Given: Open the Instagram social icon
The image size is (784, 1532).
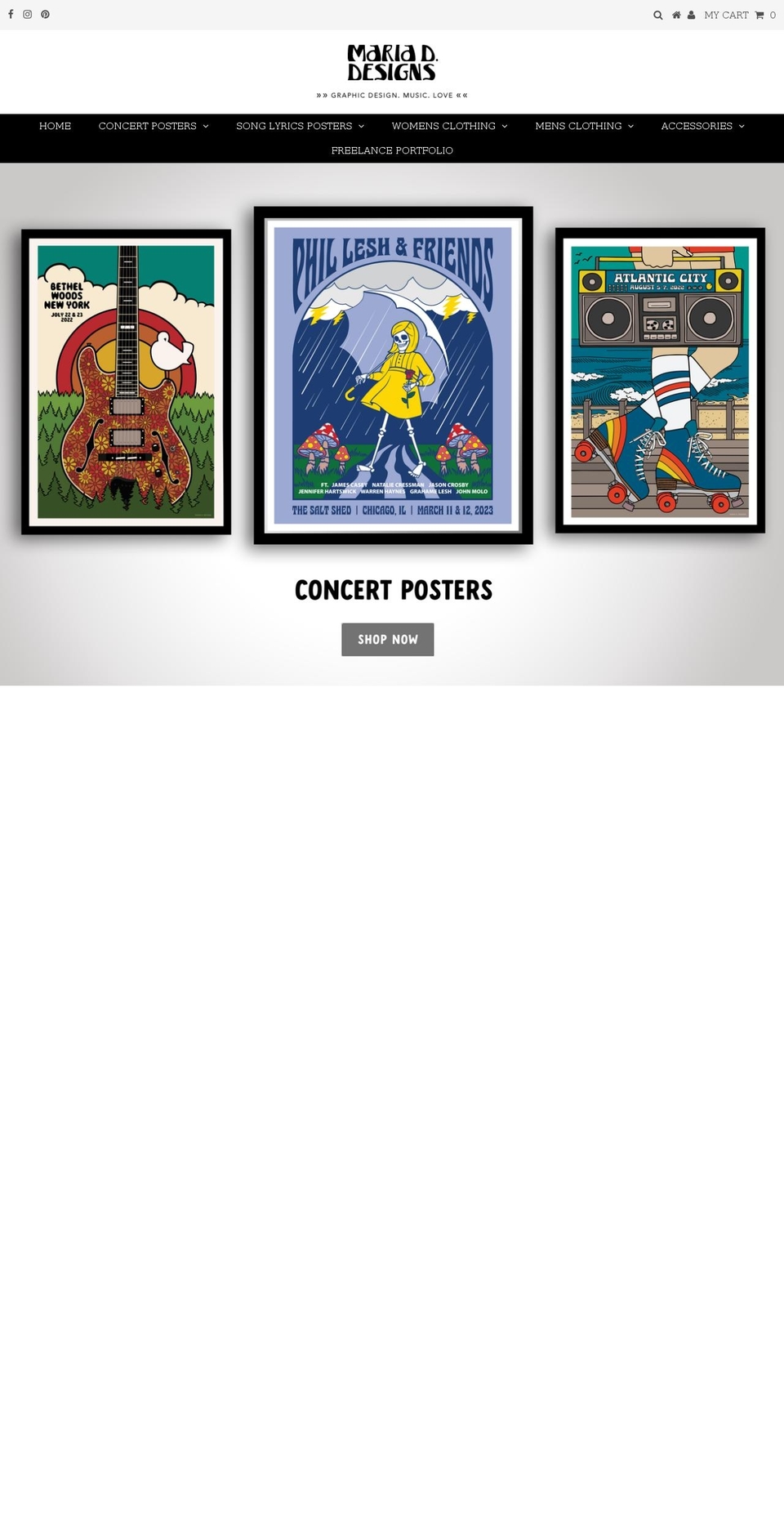Looking at the screenshot, I should pyautogui.click(x=27, y=14).
